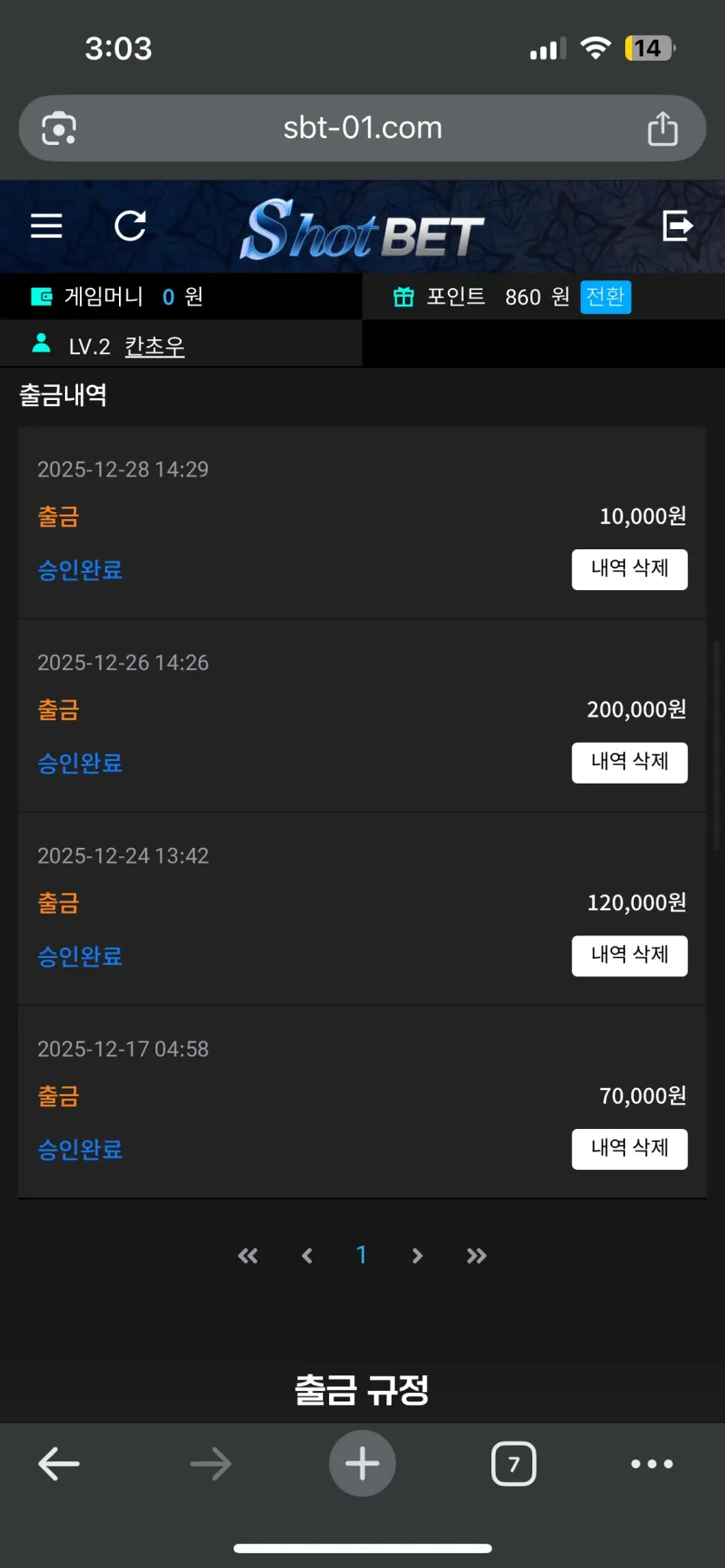Open the 칸초오 profile link
This screenshot has height=1568, width=725.
click(155, 346)
